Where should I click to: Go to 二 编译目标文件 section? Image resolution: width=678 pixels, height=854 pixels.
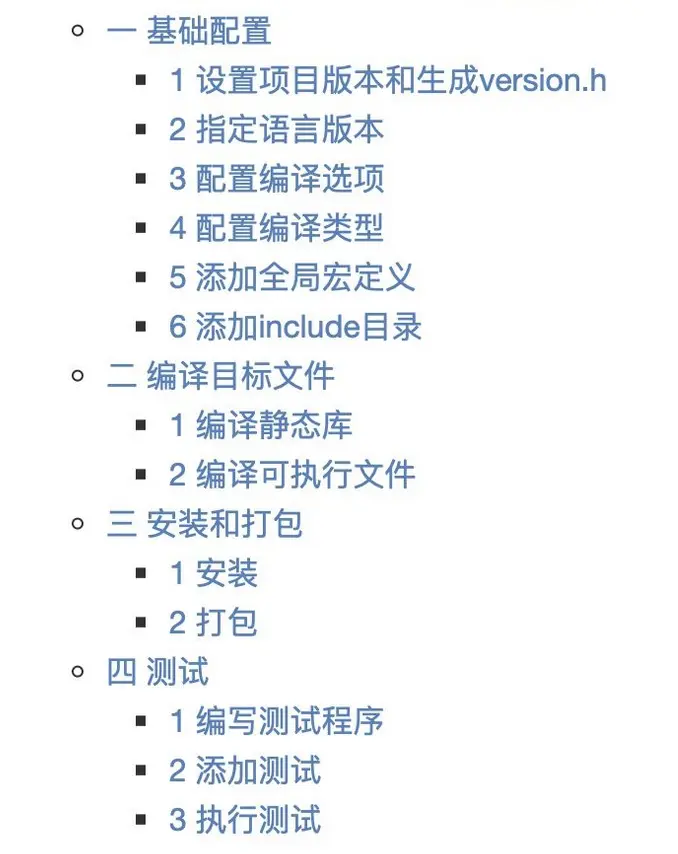click(220, 376)
